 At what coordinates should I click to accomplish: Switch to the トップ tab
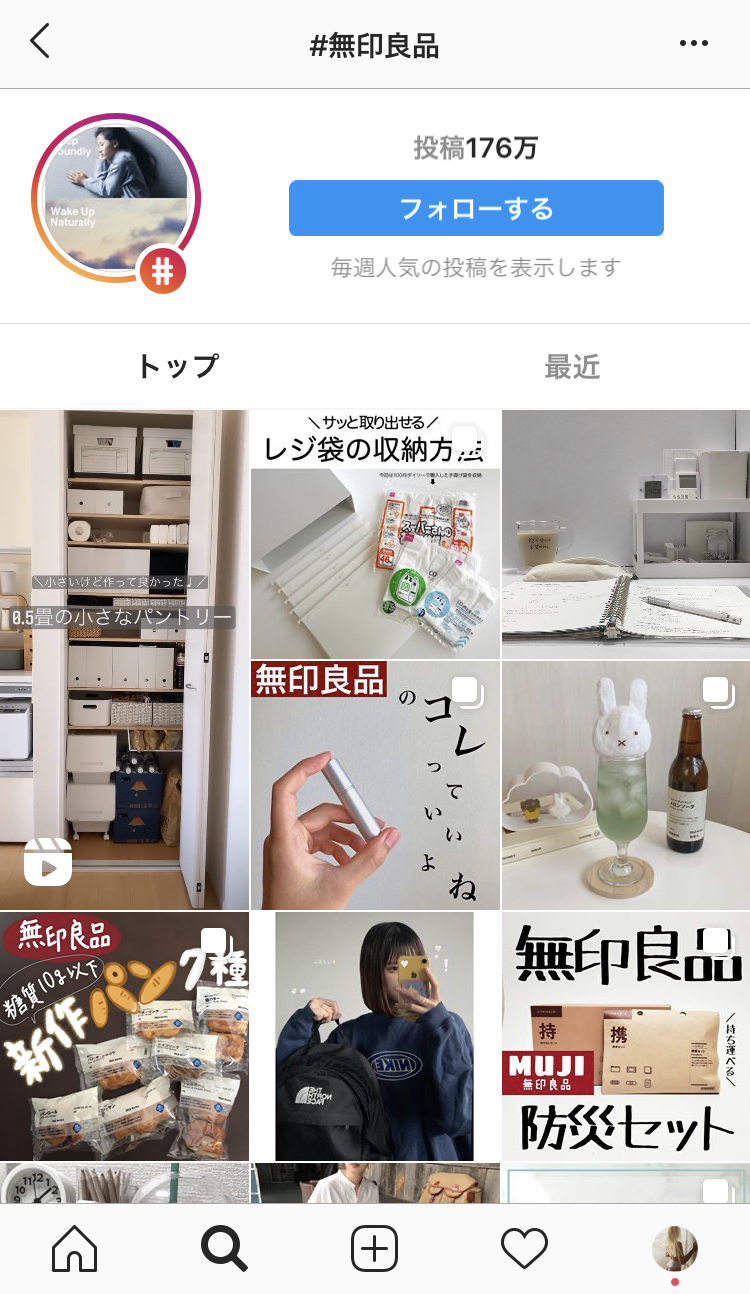click(178, 366)
